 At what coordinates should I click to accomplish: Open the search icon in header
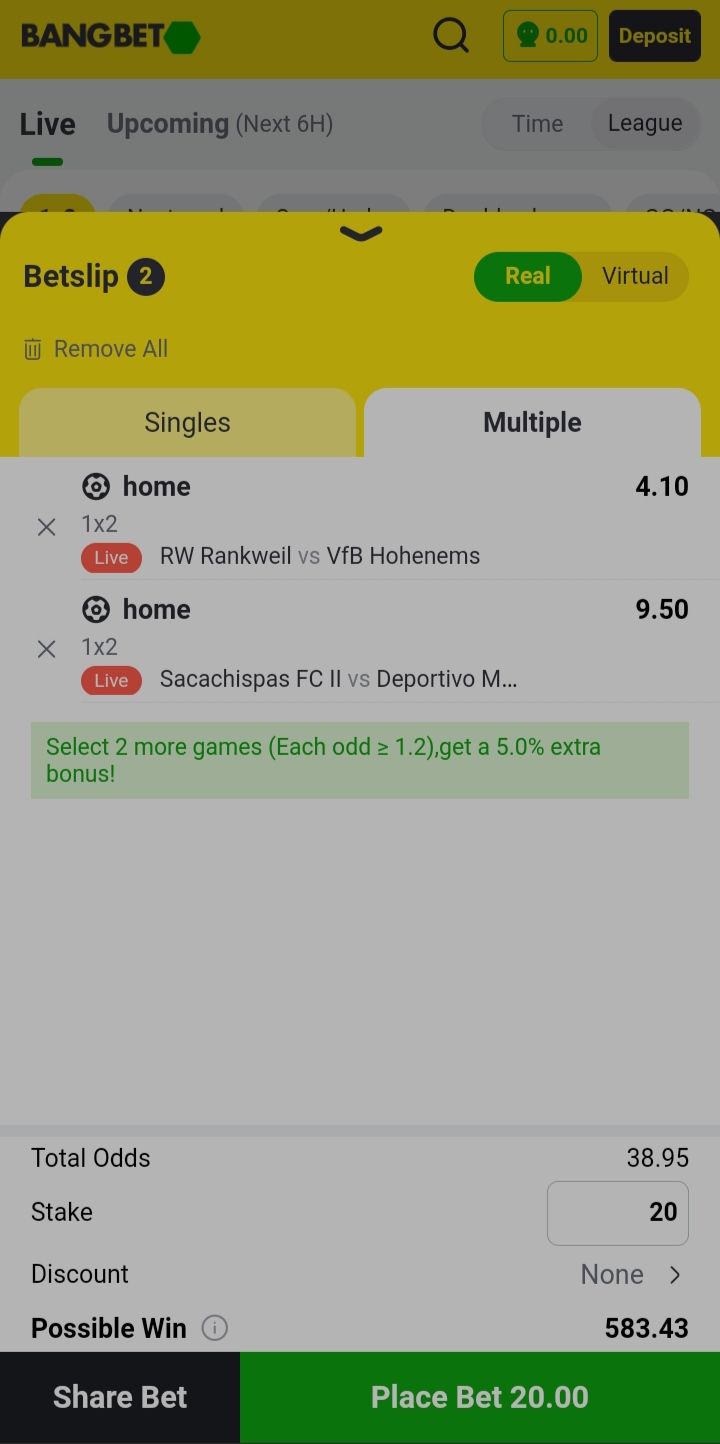[451, 36]
